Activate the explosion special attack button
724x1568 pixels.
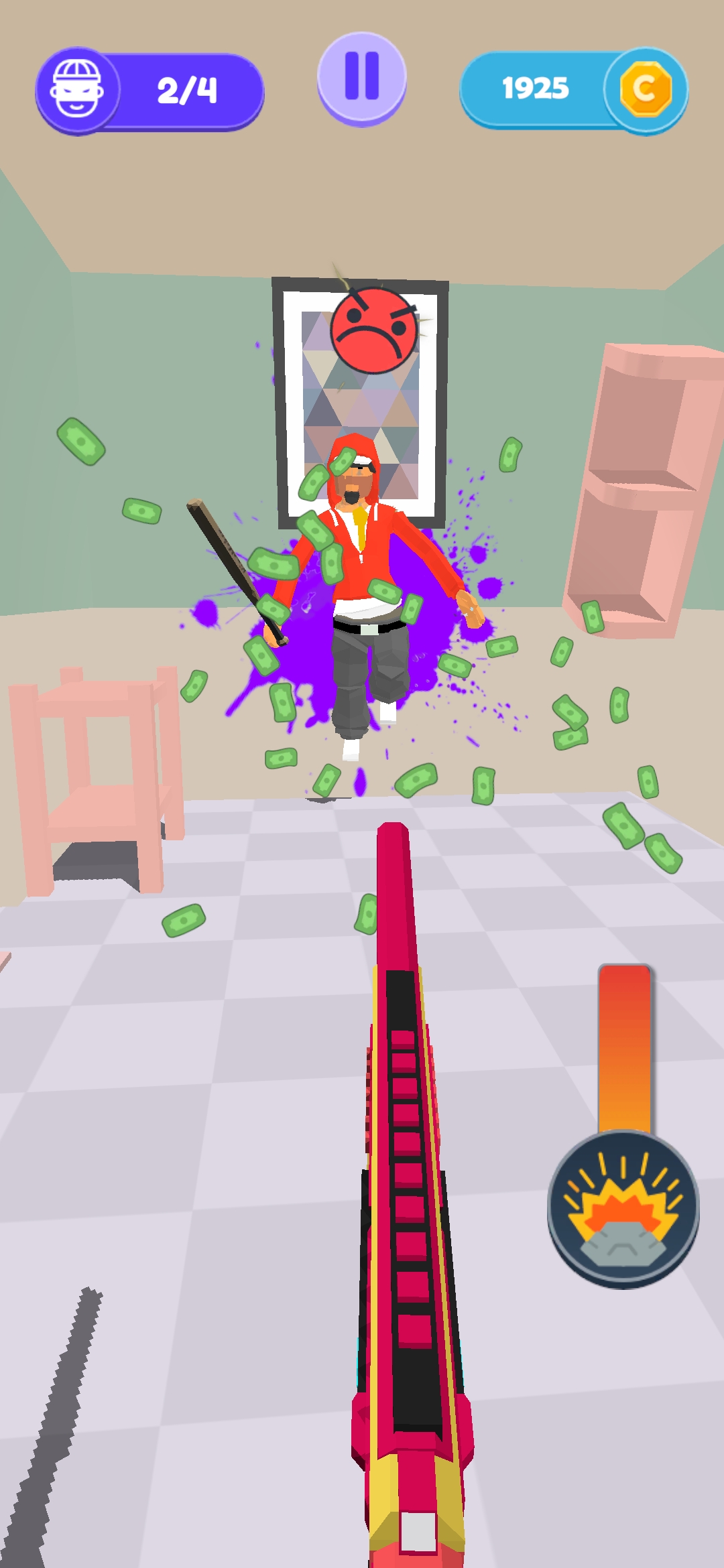[623, 1208]
